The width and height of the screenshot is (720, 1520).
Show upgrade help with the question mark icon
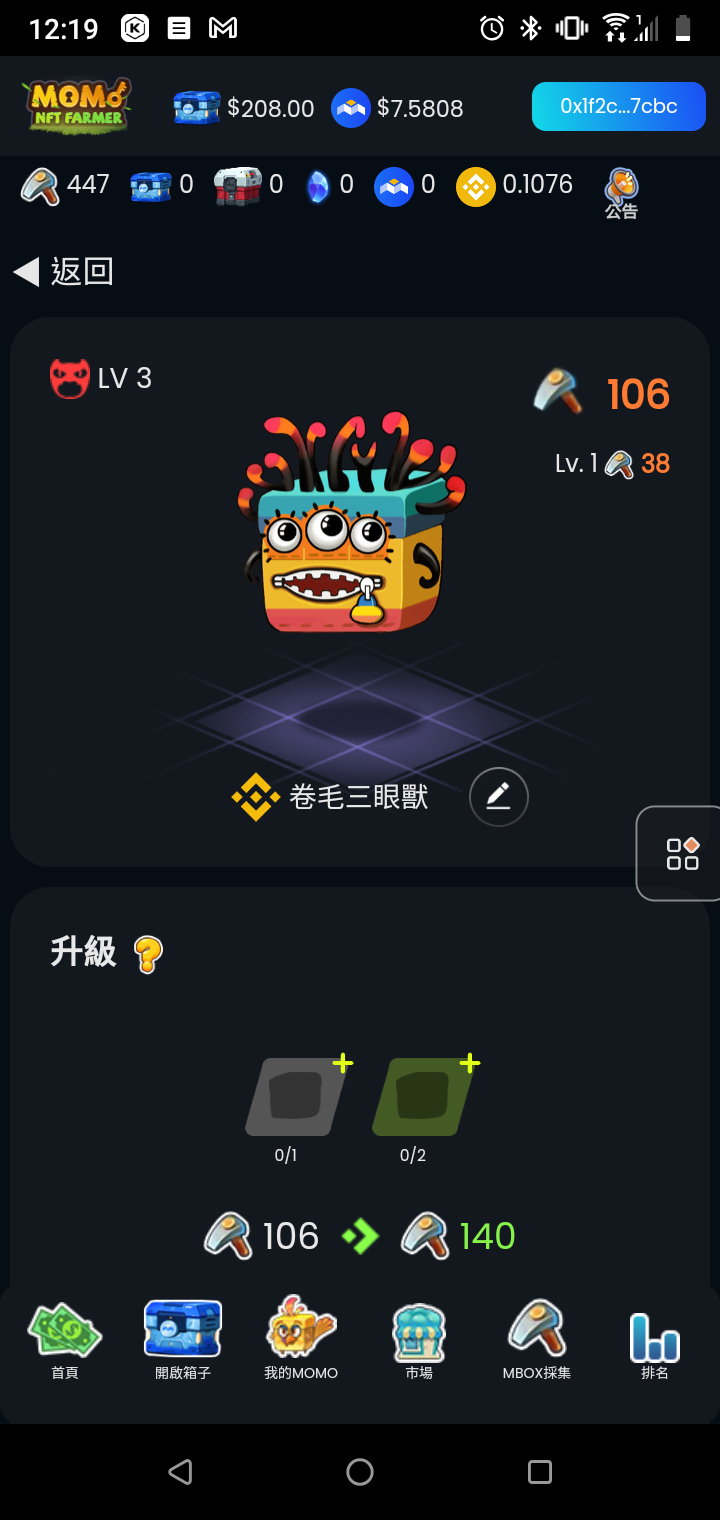click(x=148, y=954)
